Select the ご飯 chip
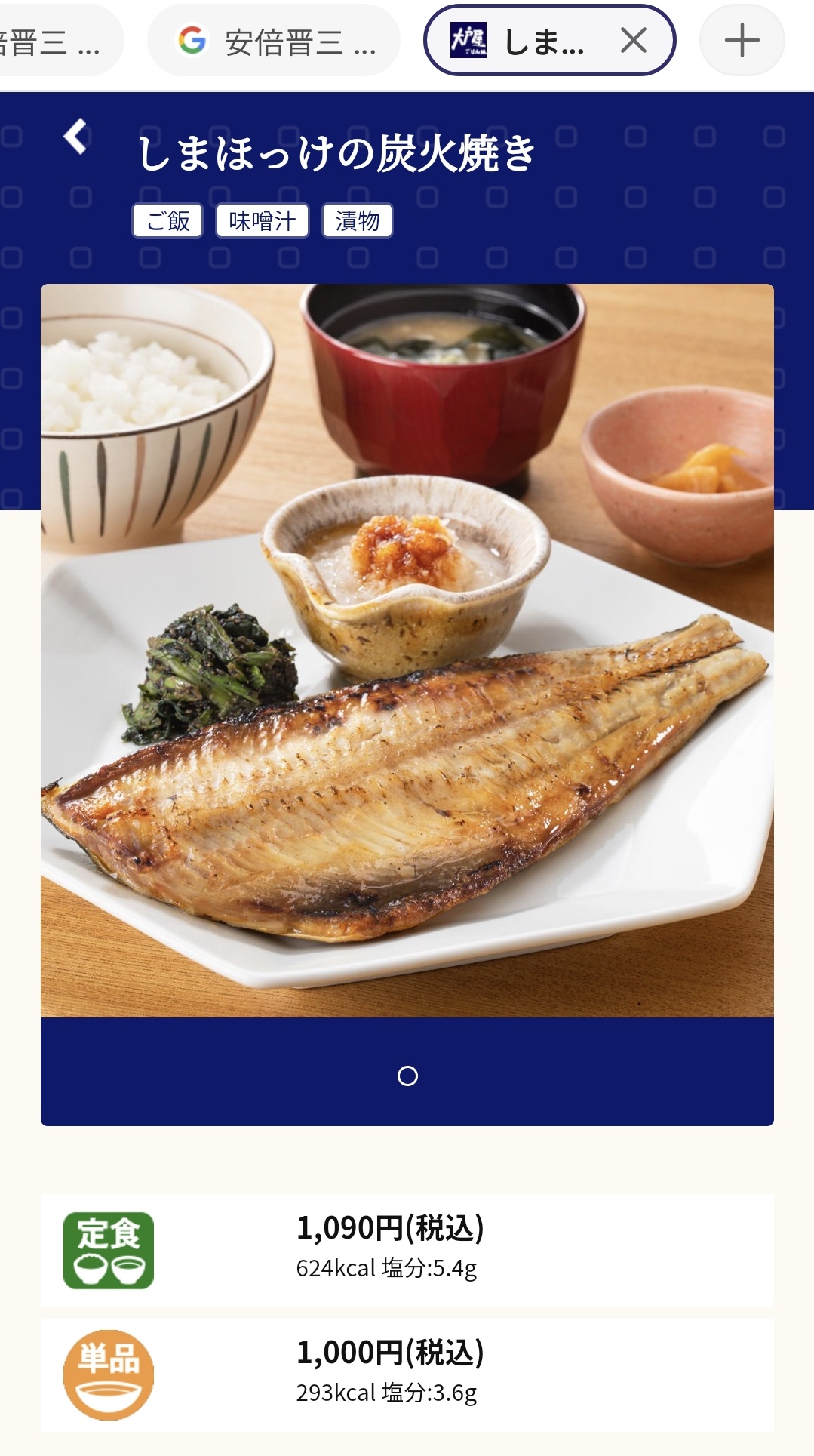This screenshot has height=1456, width=814. [x=167, y=220]
